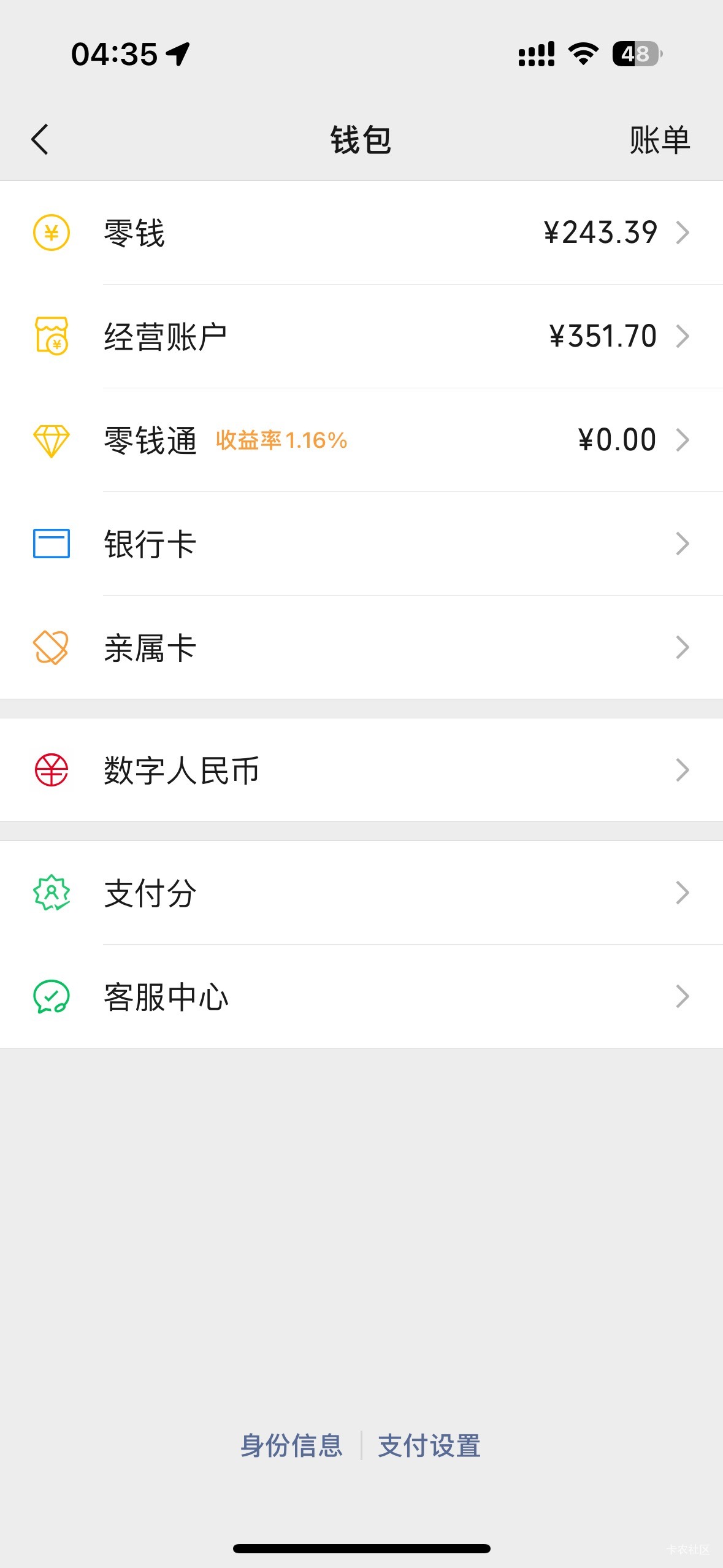Screen dimensions: 723x1568
Task: Tap the 数字人民币 row
Action: click(361, 771)
